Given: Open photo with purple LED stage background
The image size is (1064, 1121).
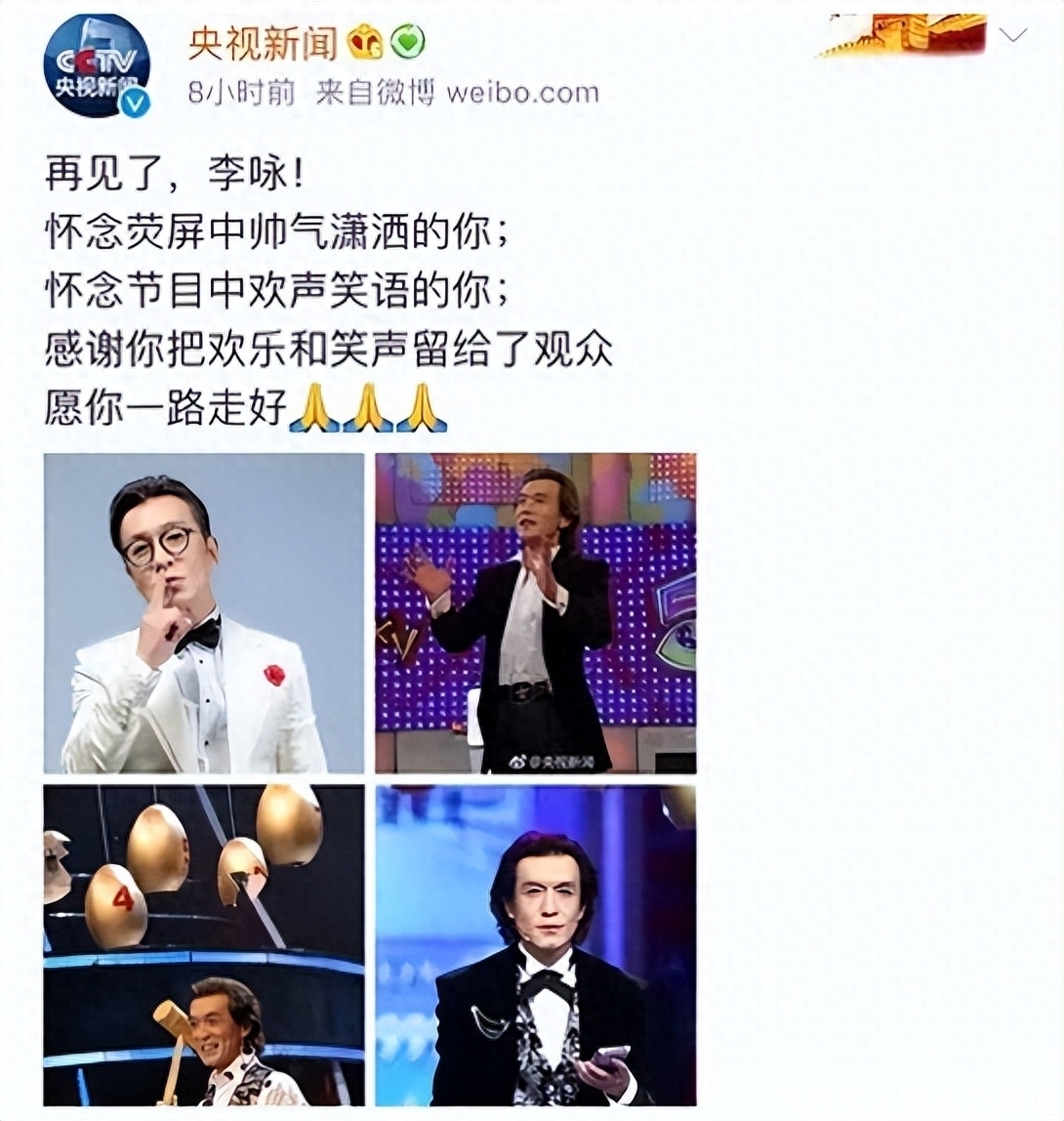Looking at the screenshot, I should click(536, 613).
